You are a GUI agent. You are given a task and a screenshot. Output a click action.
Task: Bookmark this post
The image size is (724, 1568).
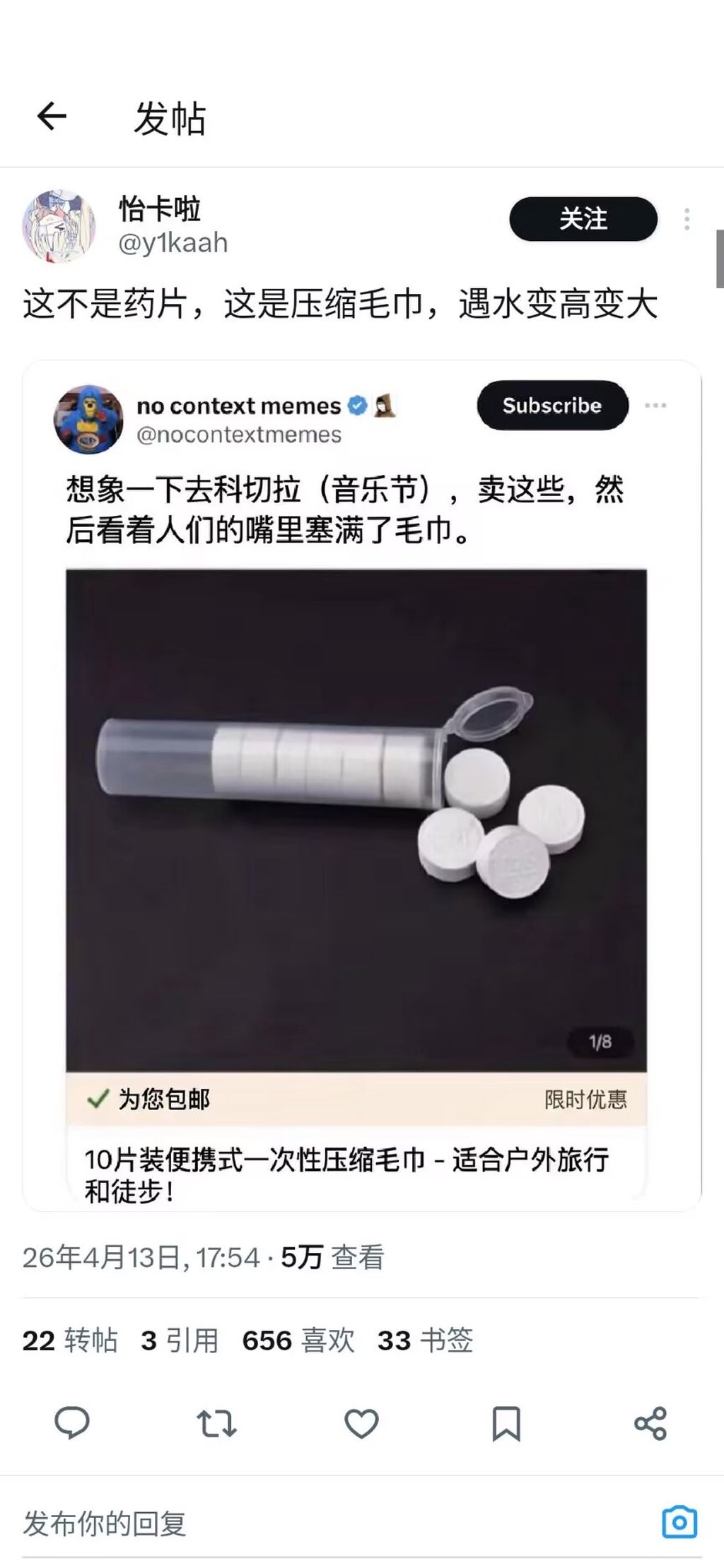[506, 1423]
